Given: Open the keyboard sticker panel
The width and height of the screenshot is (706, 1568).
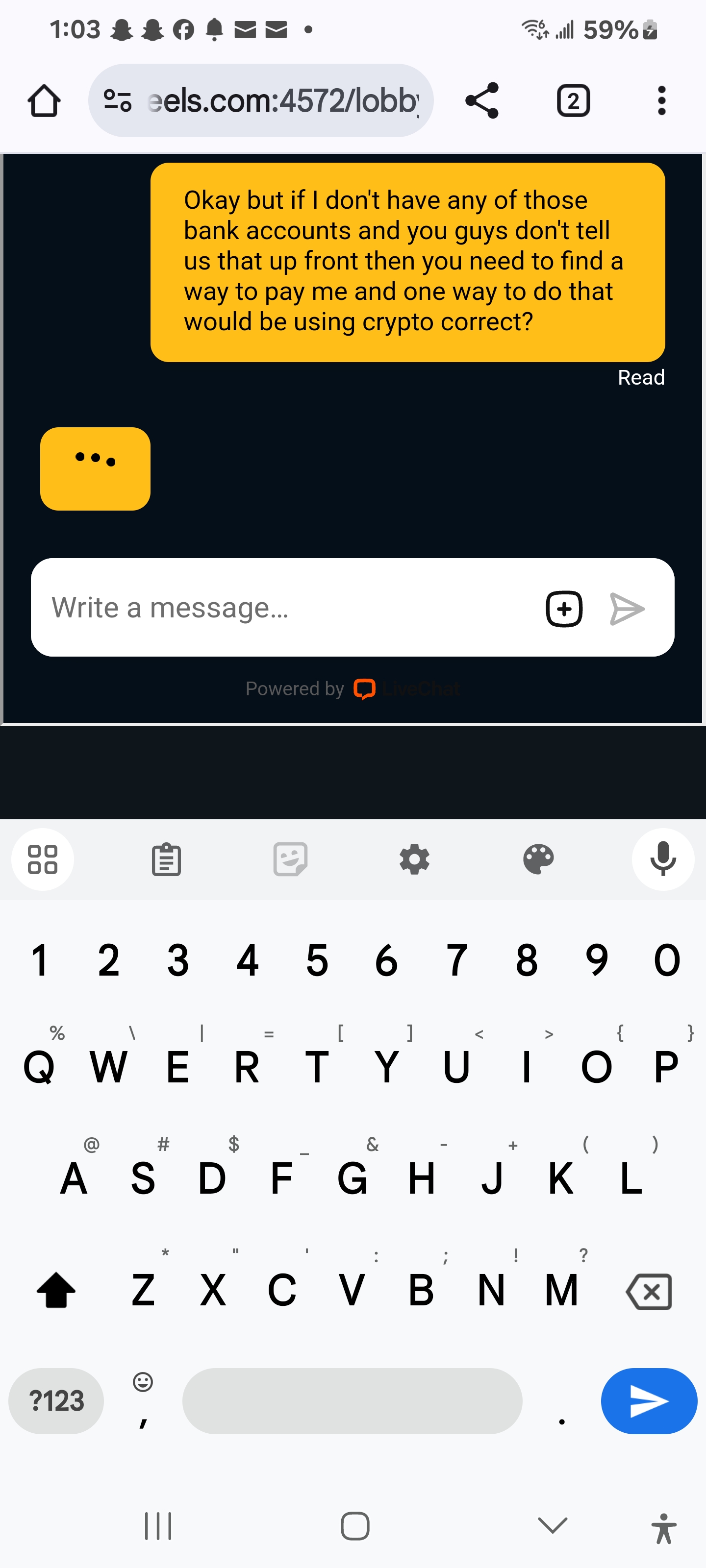Looking at the screenshot, I should click(x=291, y=859).
